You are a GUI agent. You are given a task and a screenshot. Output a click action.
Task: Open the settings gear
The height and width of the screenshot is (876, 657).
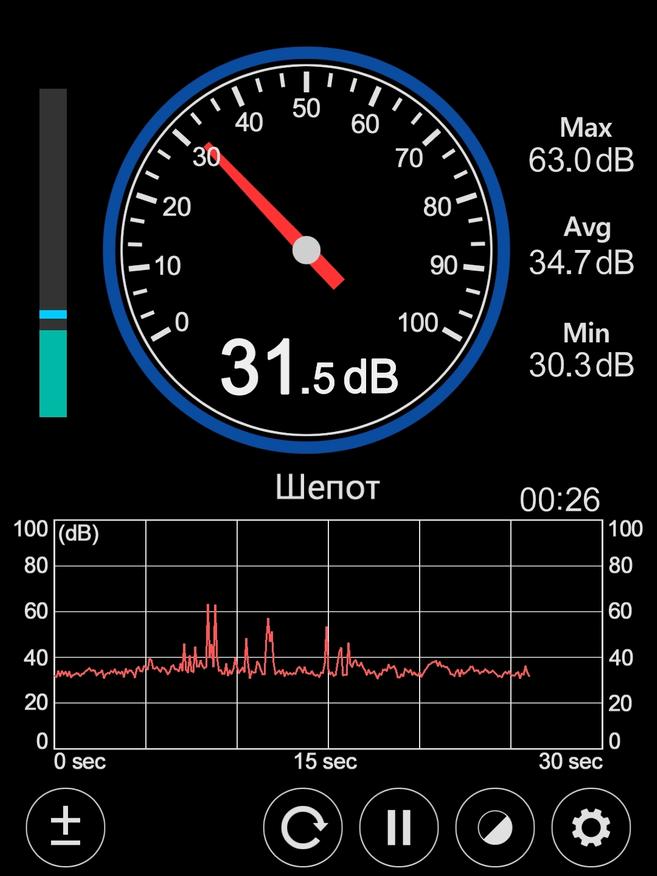[x=590, y=827]
